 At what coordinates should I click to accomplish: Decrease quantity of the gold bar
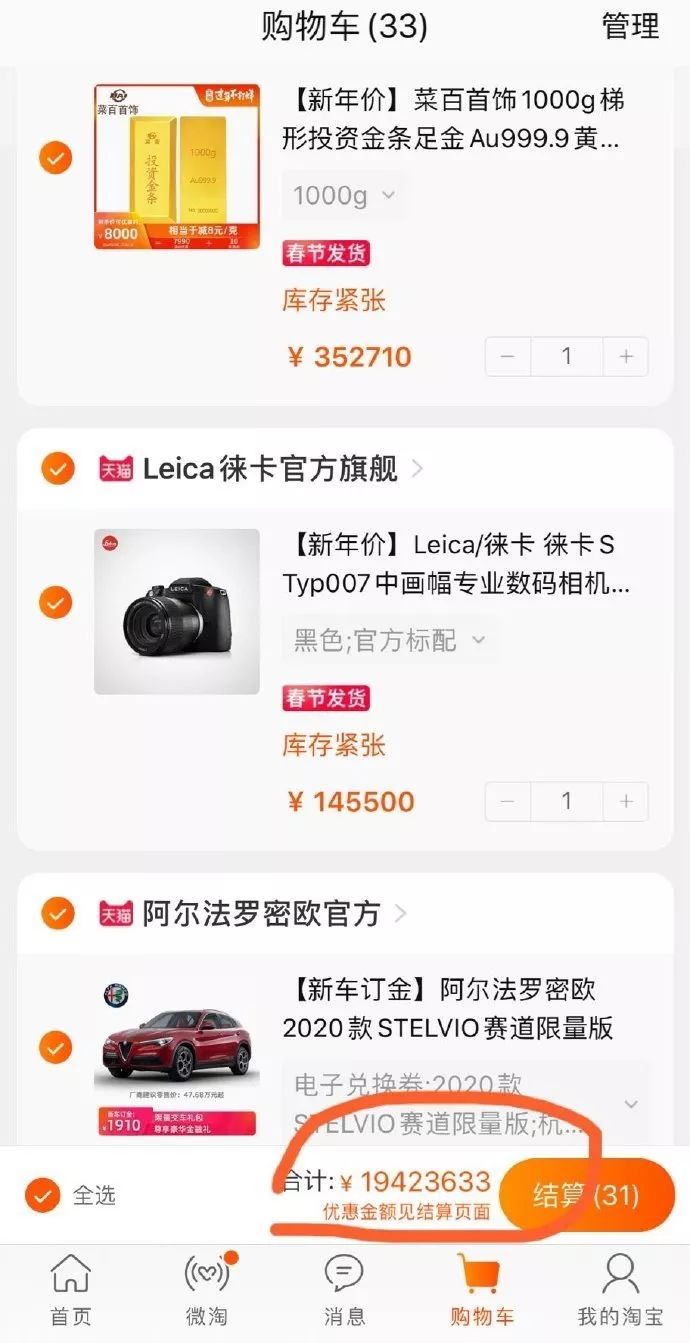pyautogui.click(x=508, y=357)
